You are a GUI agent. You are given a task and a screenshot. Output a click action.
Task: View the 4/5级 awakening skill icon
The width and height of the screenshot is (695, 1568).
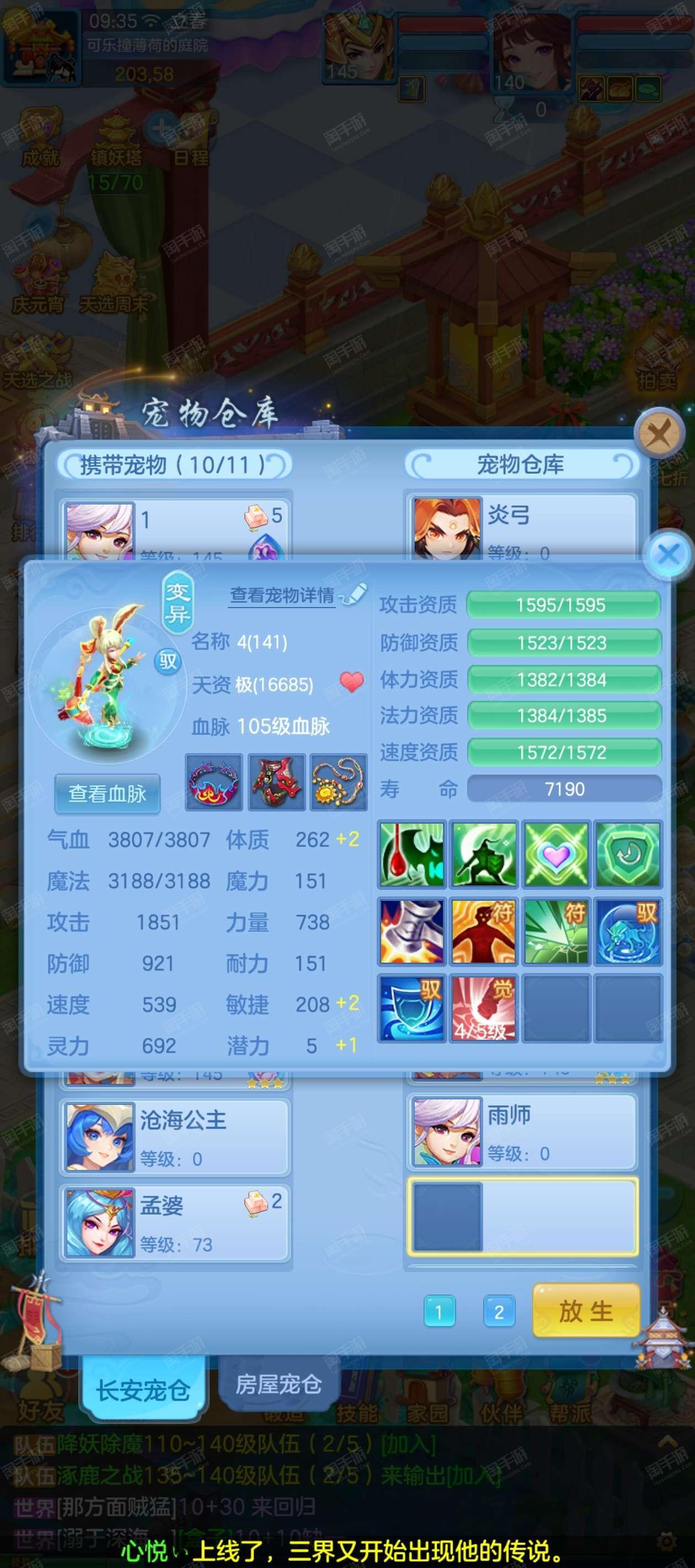[484, 1008]
